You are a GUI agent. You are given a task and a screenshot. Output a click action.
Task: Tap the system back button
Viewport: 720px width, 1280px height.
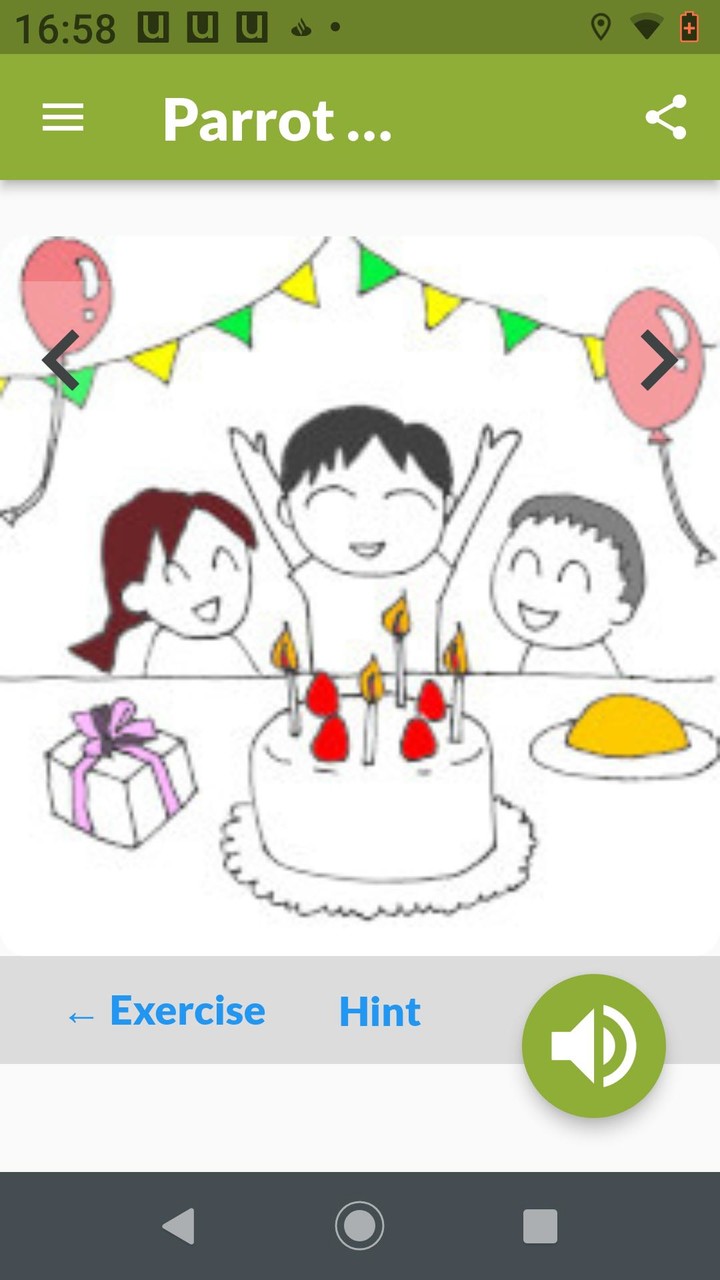tap(179, 1226)
